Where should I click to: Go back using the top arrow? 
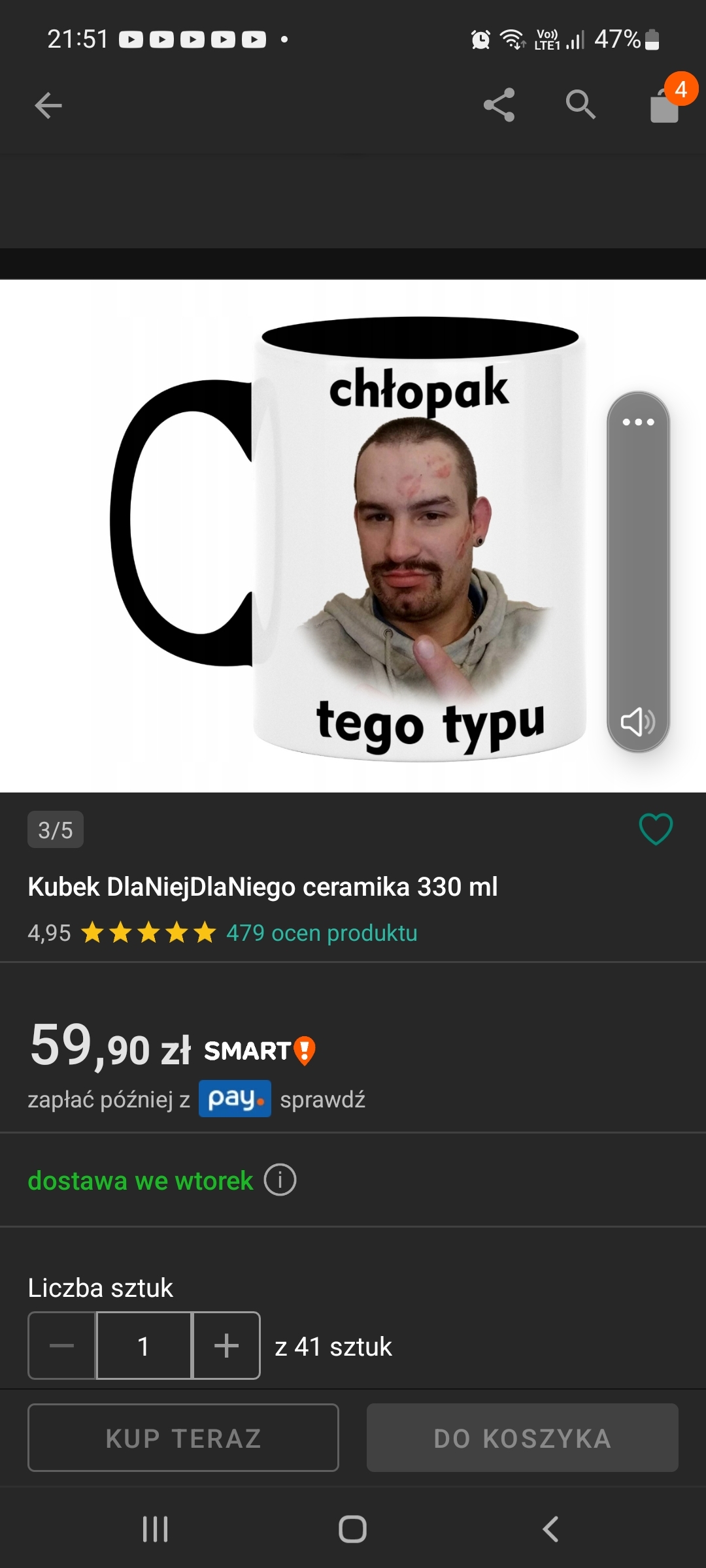click(x=48, y=105)
